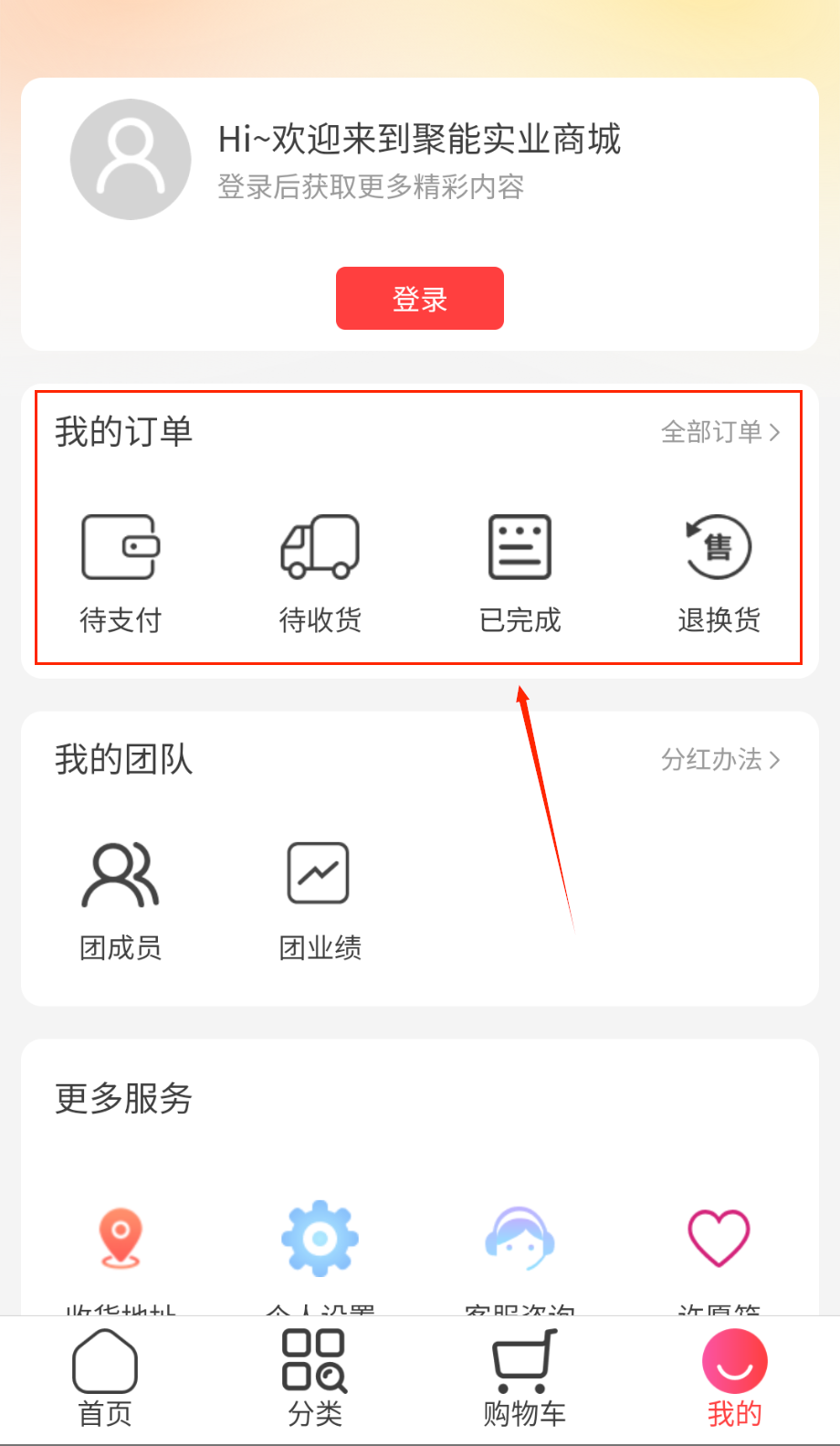
Task: View 全部订单 list
Action: point(719,432)
